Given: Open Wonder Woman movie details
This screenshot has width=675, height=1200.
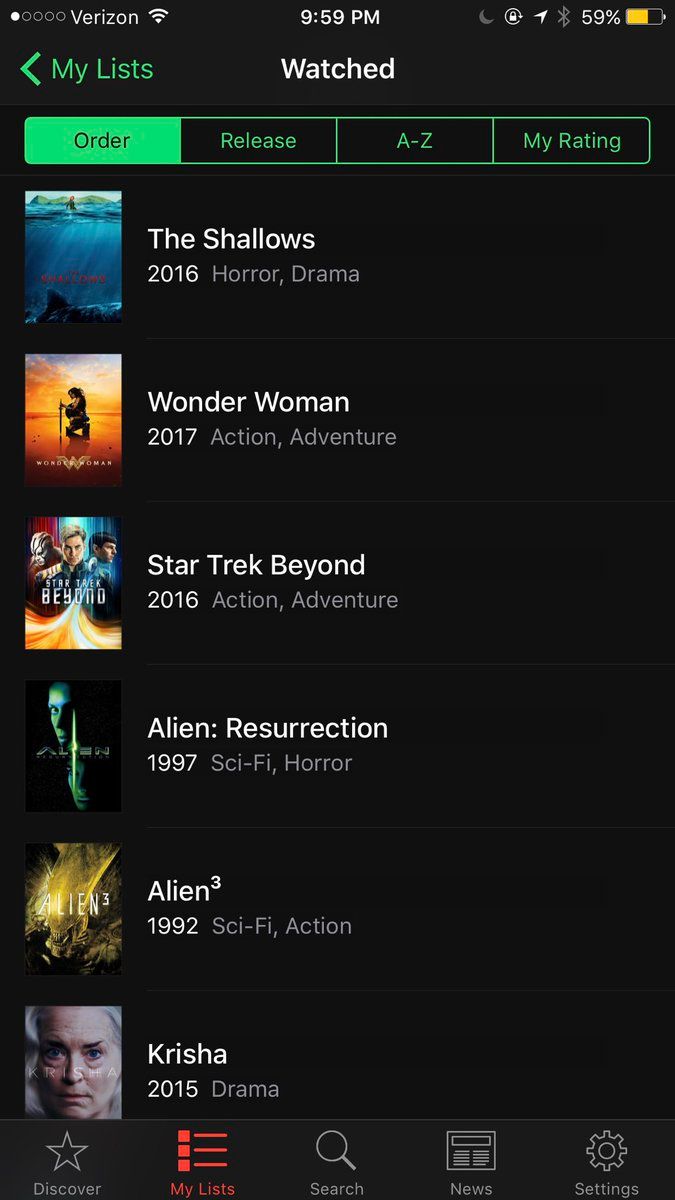Looking at the screenshot, I should [337, 420].
